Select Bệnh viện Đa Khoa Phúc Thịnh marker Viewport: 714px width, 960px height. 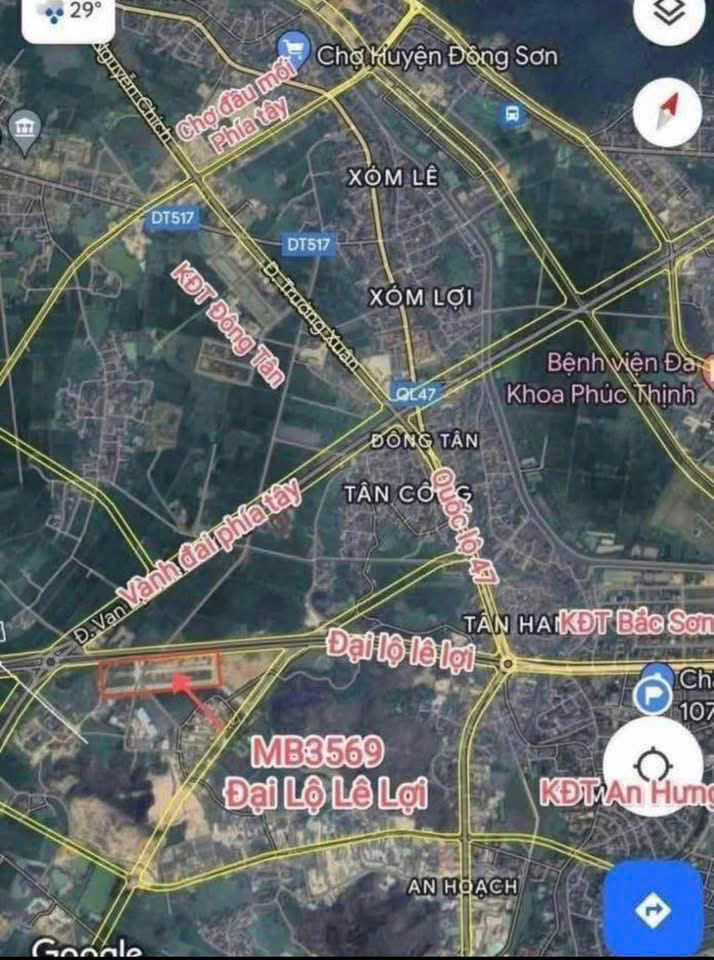tap(706, 370)
